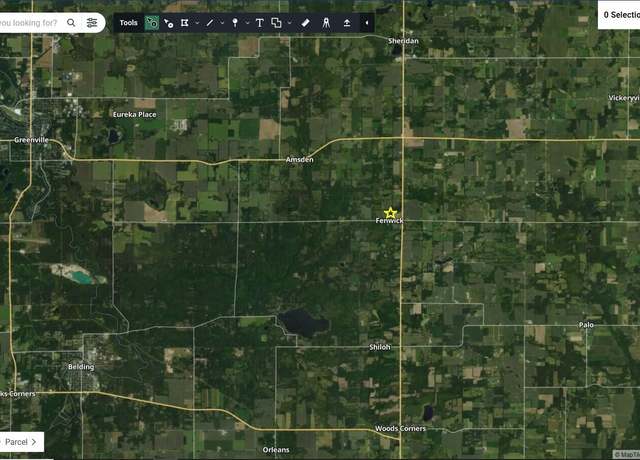Screen dimensions: 640x460
Task: Select the highlighted green selection tool
Action: (152, 22)
